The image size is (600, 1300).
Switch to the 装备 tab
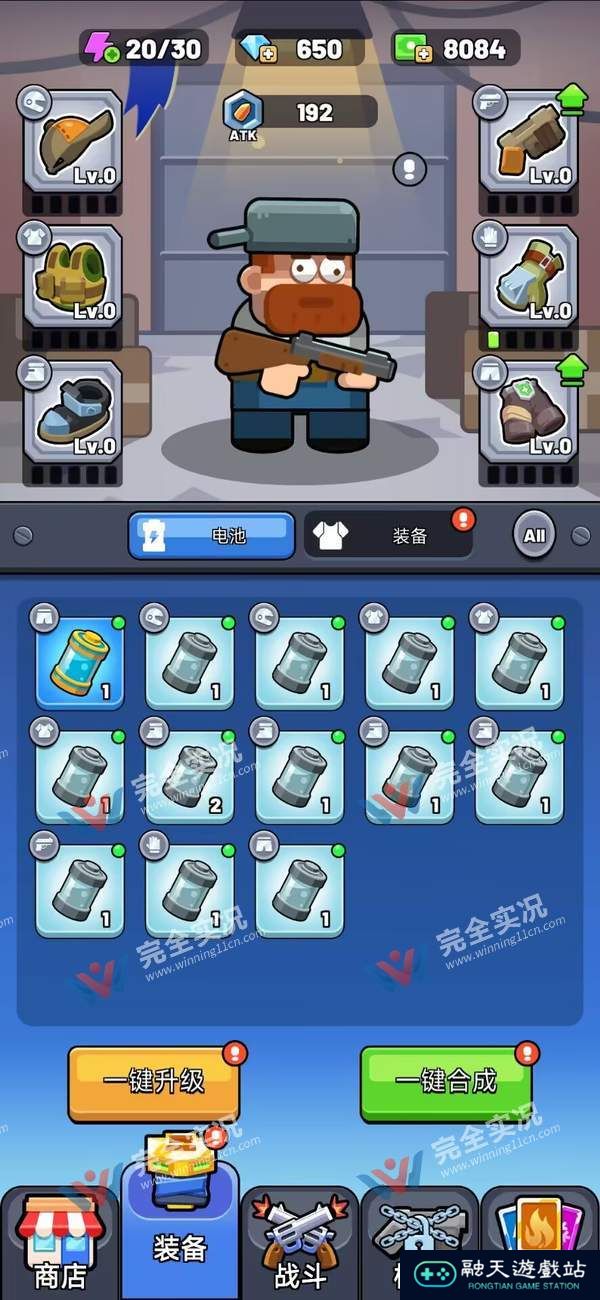388,535
